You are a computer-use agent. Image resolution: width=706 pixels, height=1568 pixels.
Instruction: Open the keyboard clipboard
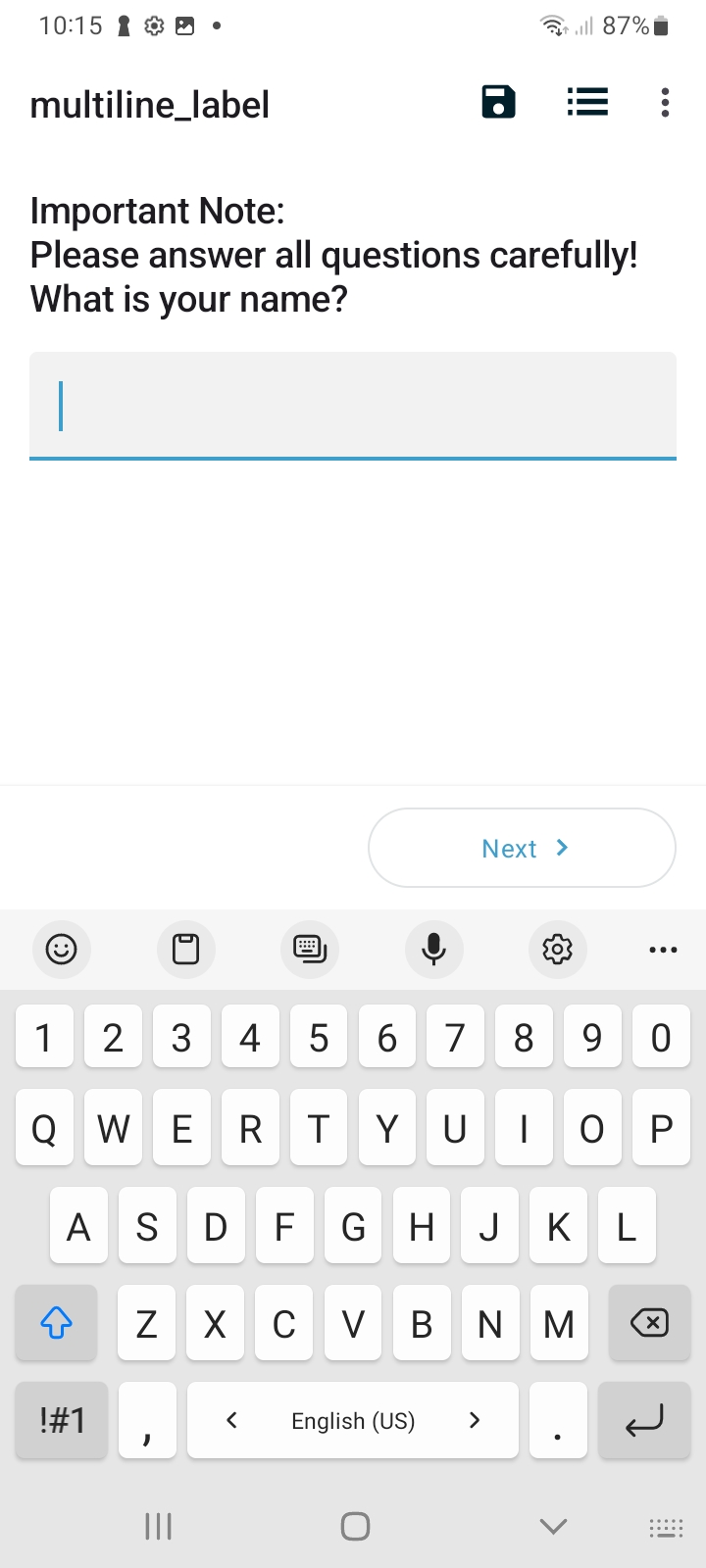pos(185,949)
